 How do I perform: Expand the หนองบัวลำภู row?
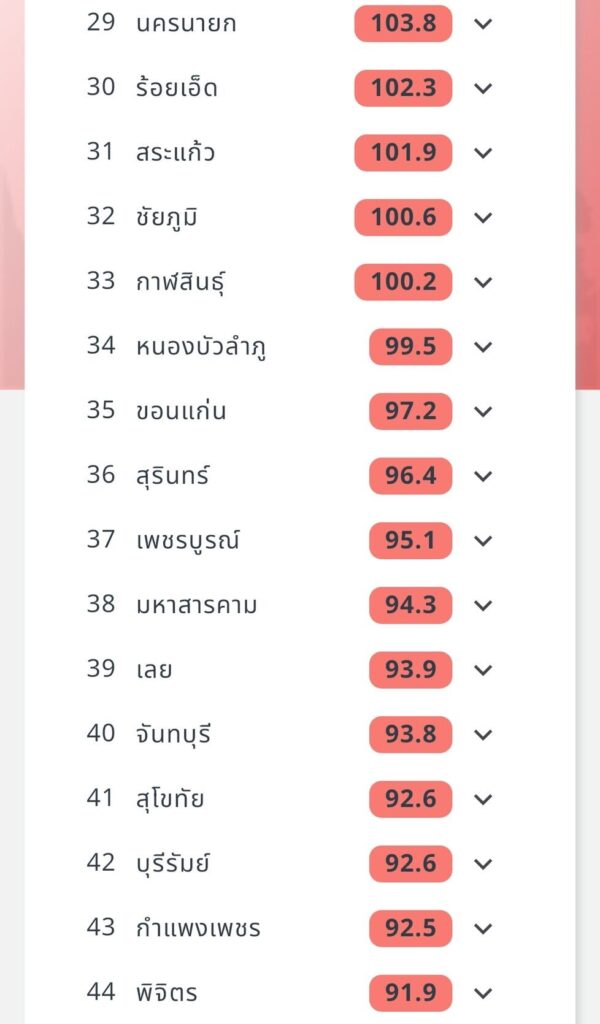coord(483,347)
